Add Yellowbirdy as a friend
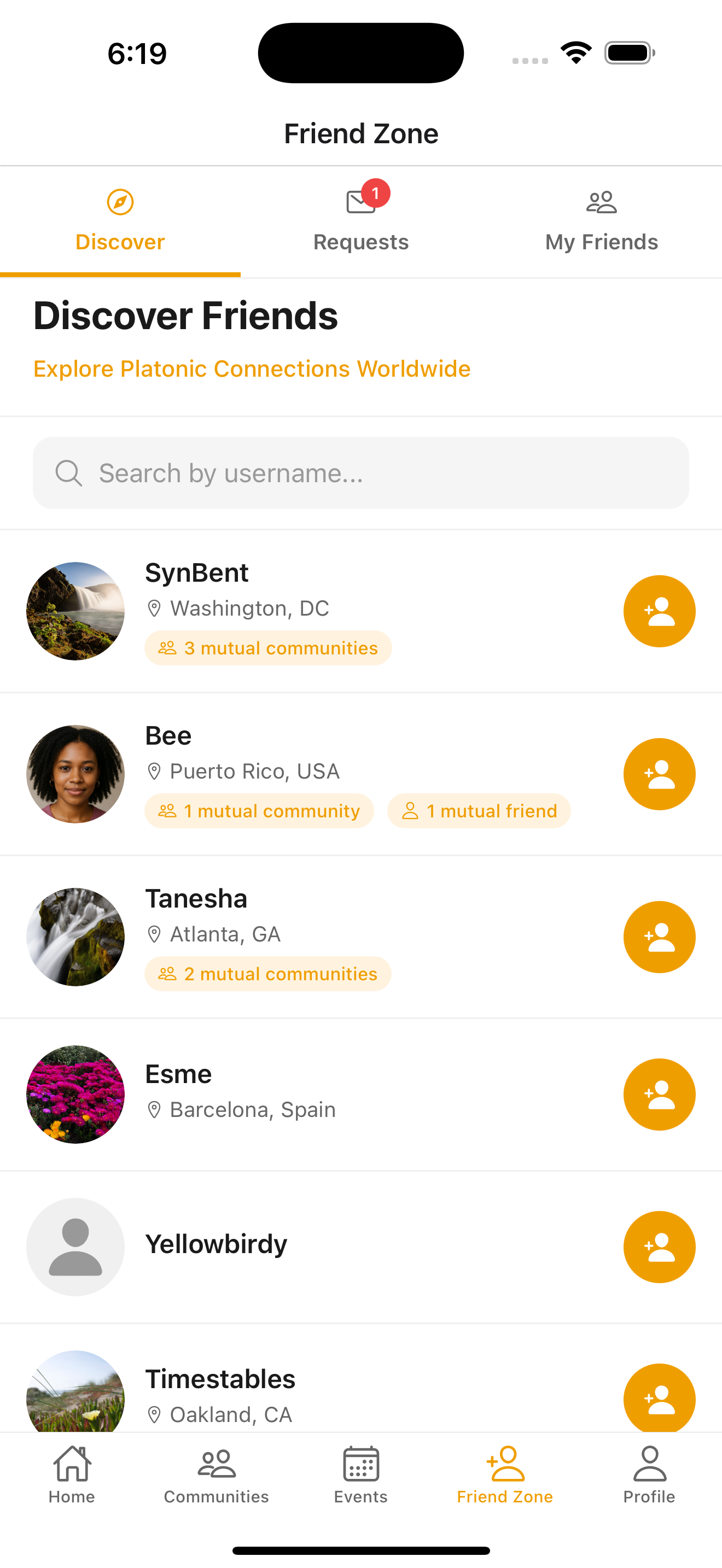 point(659,1247)
